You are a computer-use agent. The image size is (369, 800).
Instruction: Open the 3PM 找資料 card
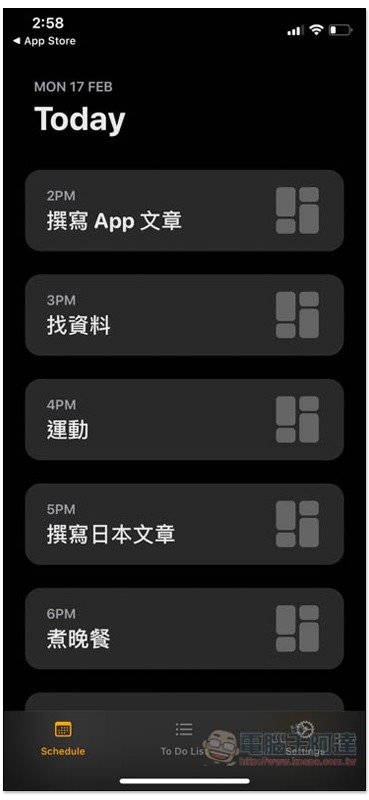tap(184, 315)
